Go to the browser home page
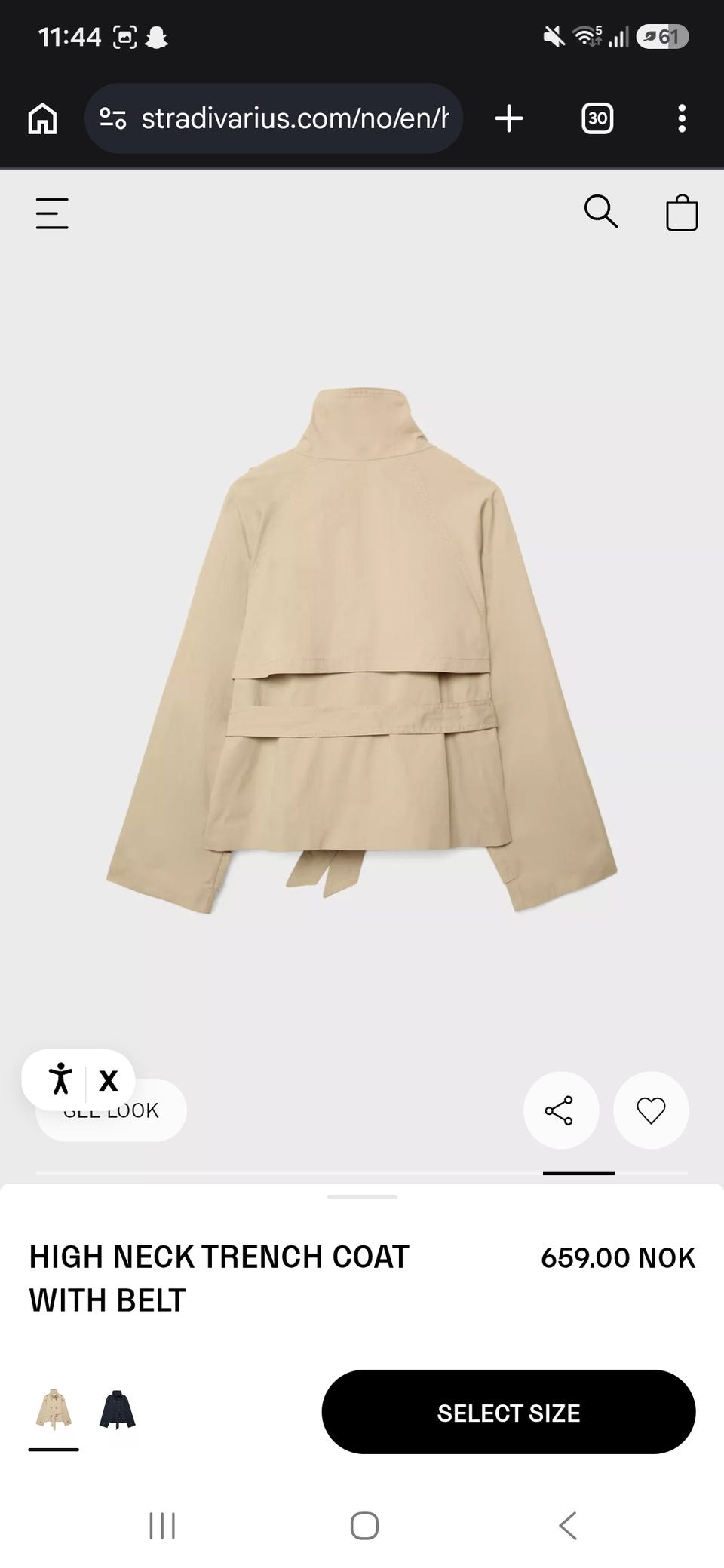Image resolution: width=724 pixels, height=1568 pixels. [x=42, y=118]
